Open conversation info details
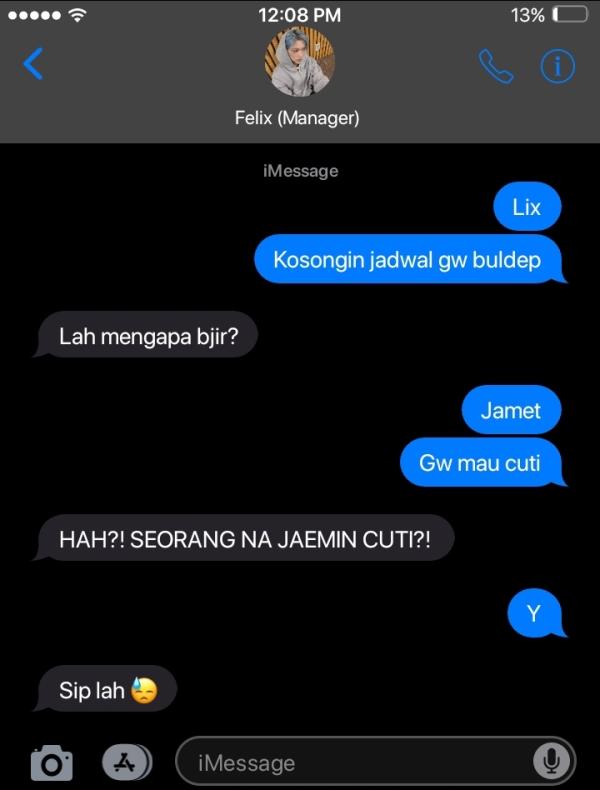Image resolution: width=600 pixels, height=790 pixels. [x=557, y=65]
